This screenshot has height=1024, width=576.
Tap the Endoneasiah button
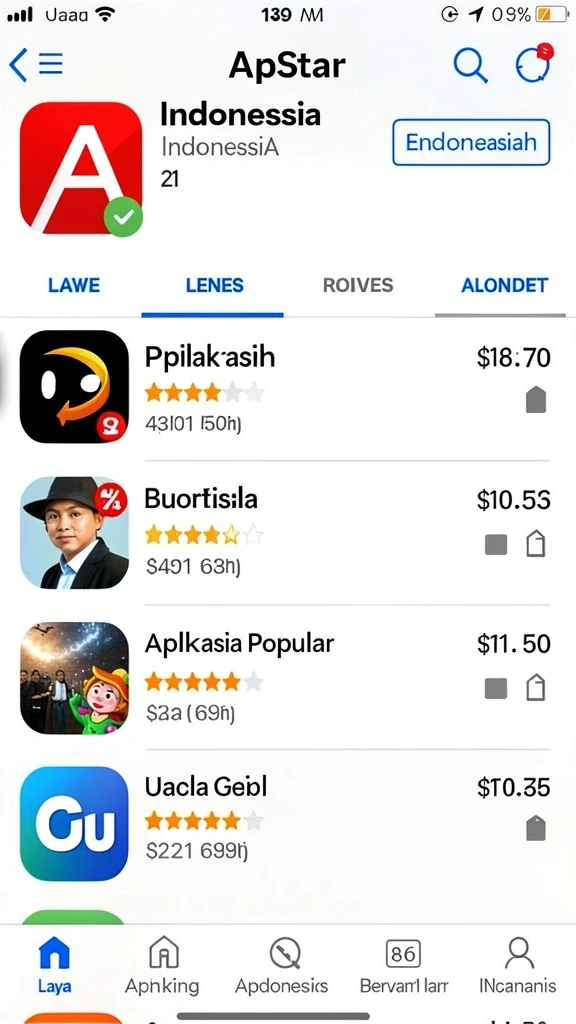coord(471,142)
